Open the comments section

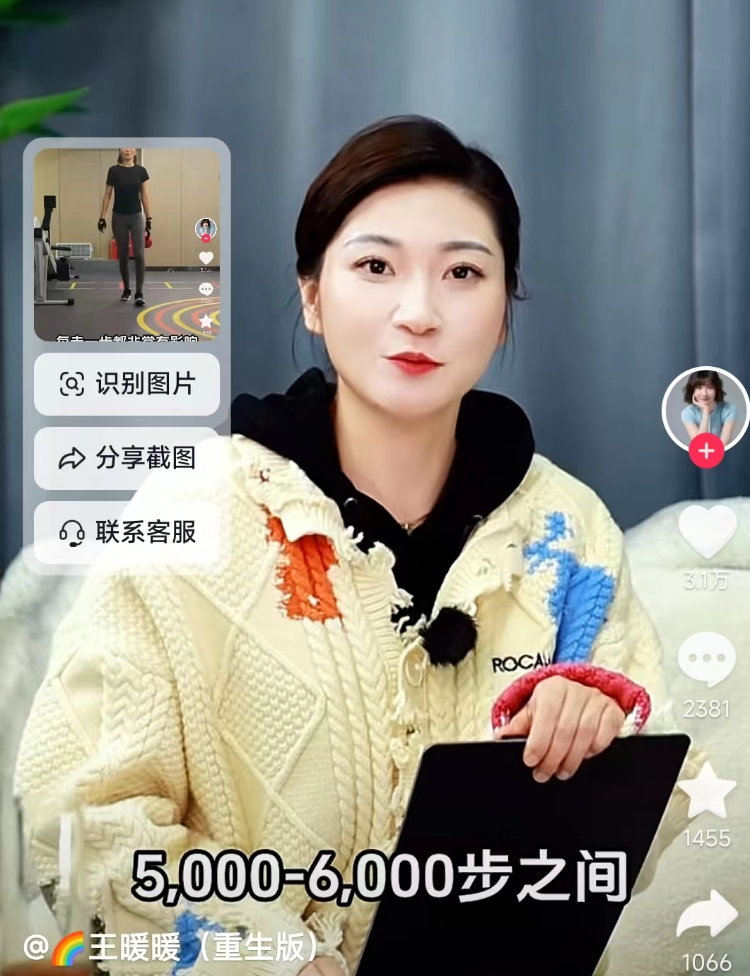[x=707, y=660]
